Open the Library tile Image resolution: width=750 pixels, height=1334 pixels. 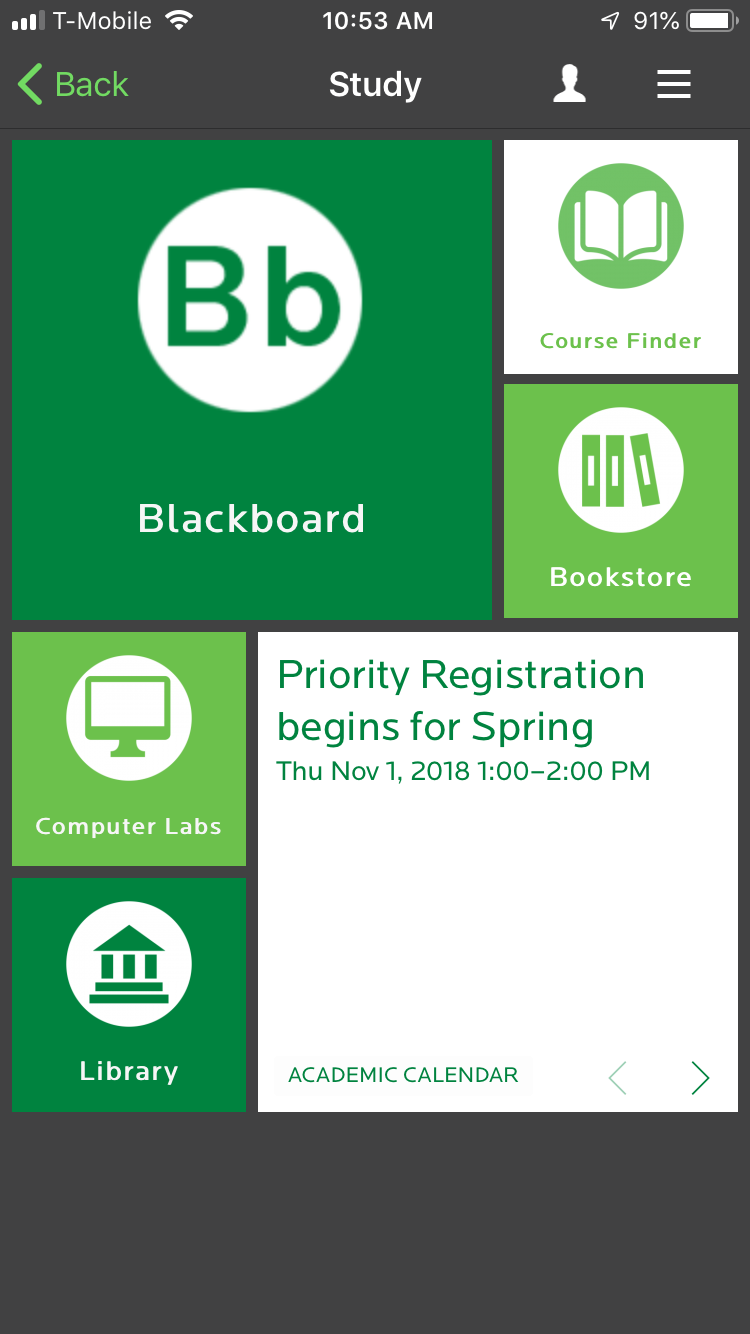point(129,994)
